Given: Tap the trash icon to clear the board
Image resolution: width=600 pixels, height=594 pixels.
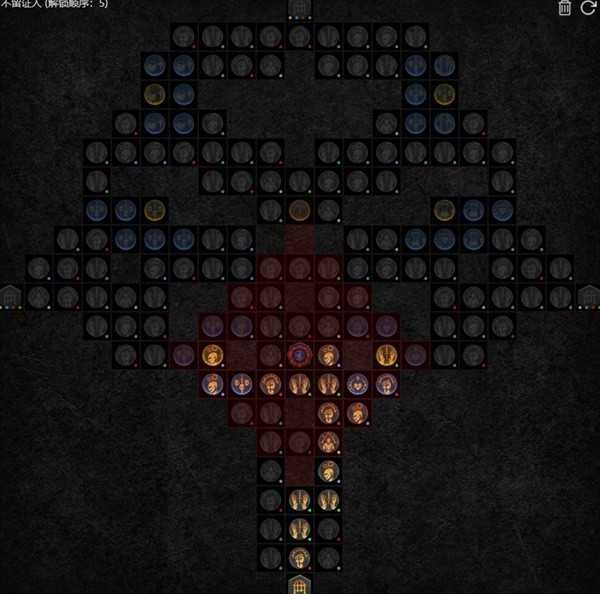Looking at the screenshot, I should pos(565,8).
